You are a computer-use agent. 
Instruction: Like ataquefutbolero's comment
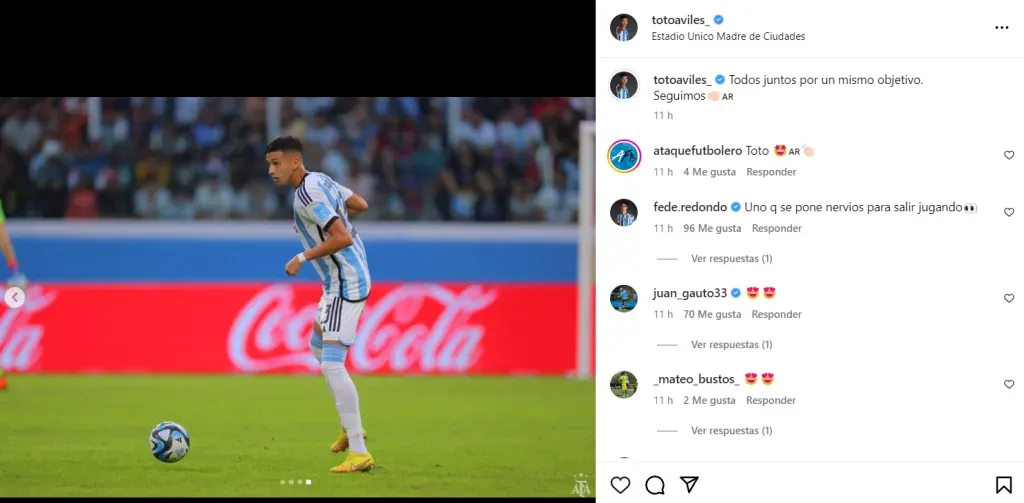click(1008, 155)
